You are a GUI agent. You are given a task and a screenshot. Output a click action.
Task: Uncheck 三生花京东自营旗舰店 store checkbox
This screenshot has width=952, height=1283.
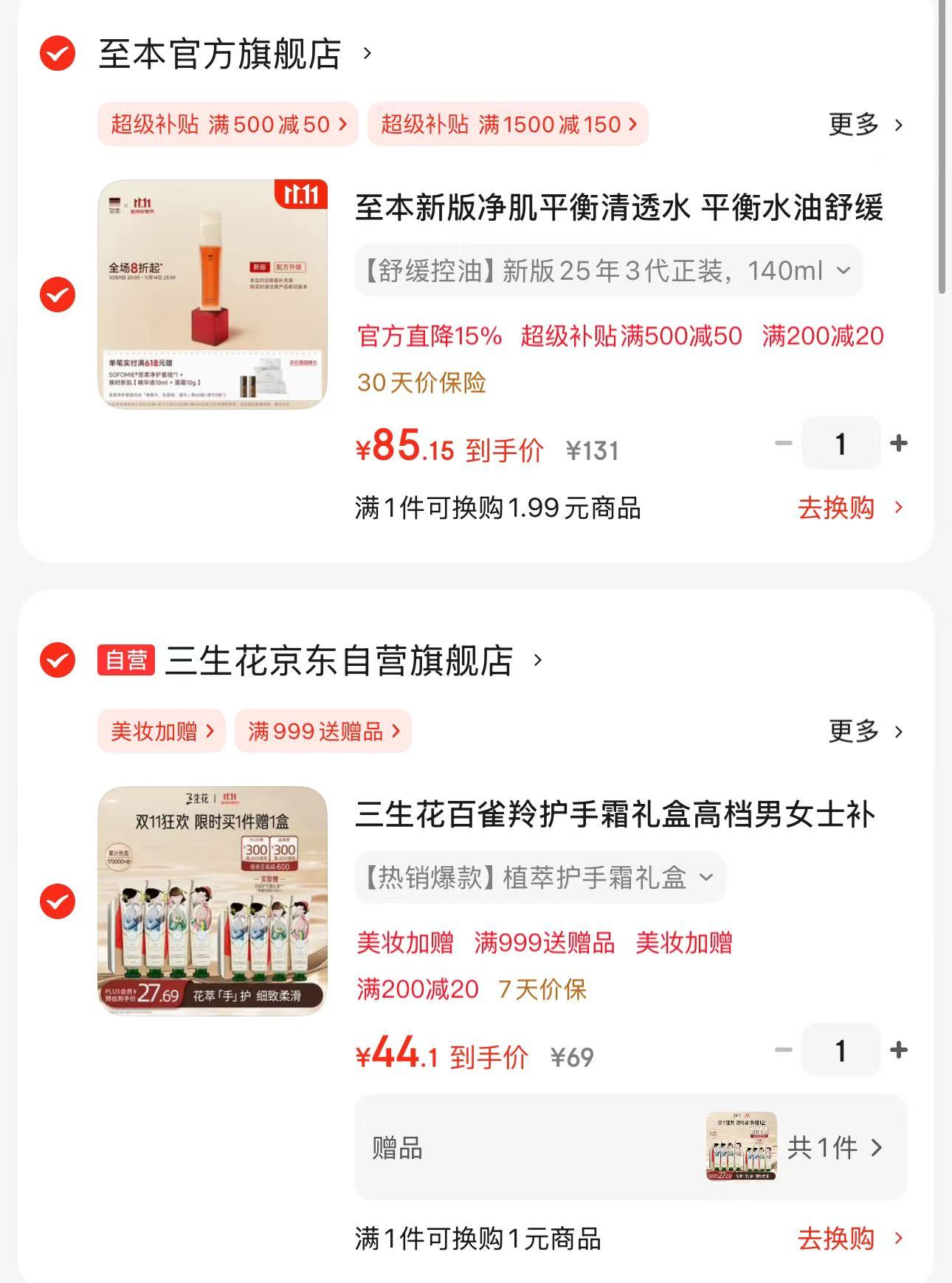coord(58,660)
